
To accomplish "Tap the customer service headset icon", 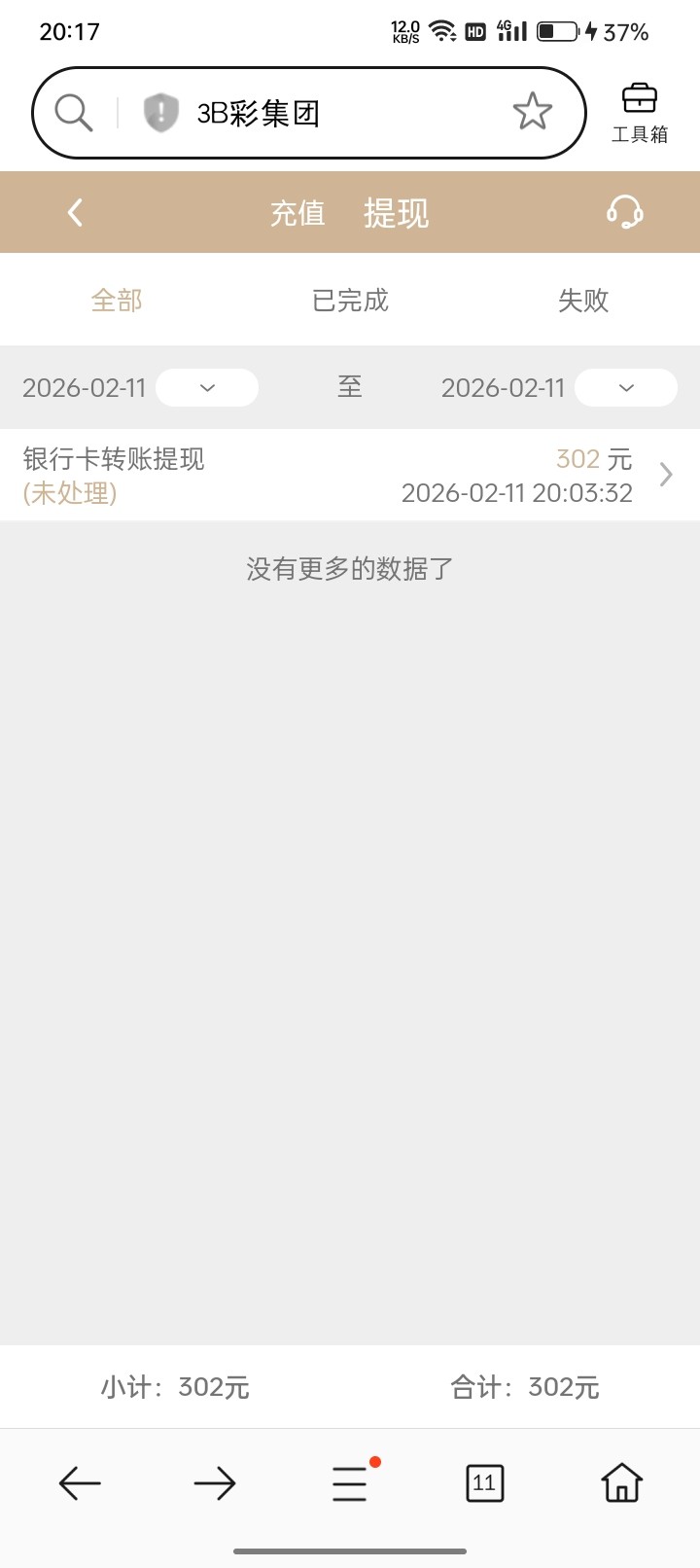I will [624, 211].
